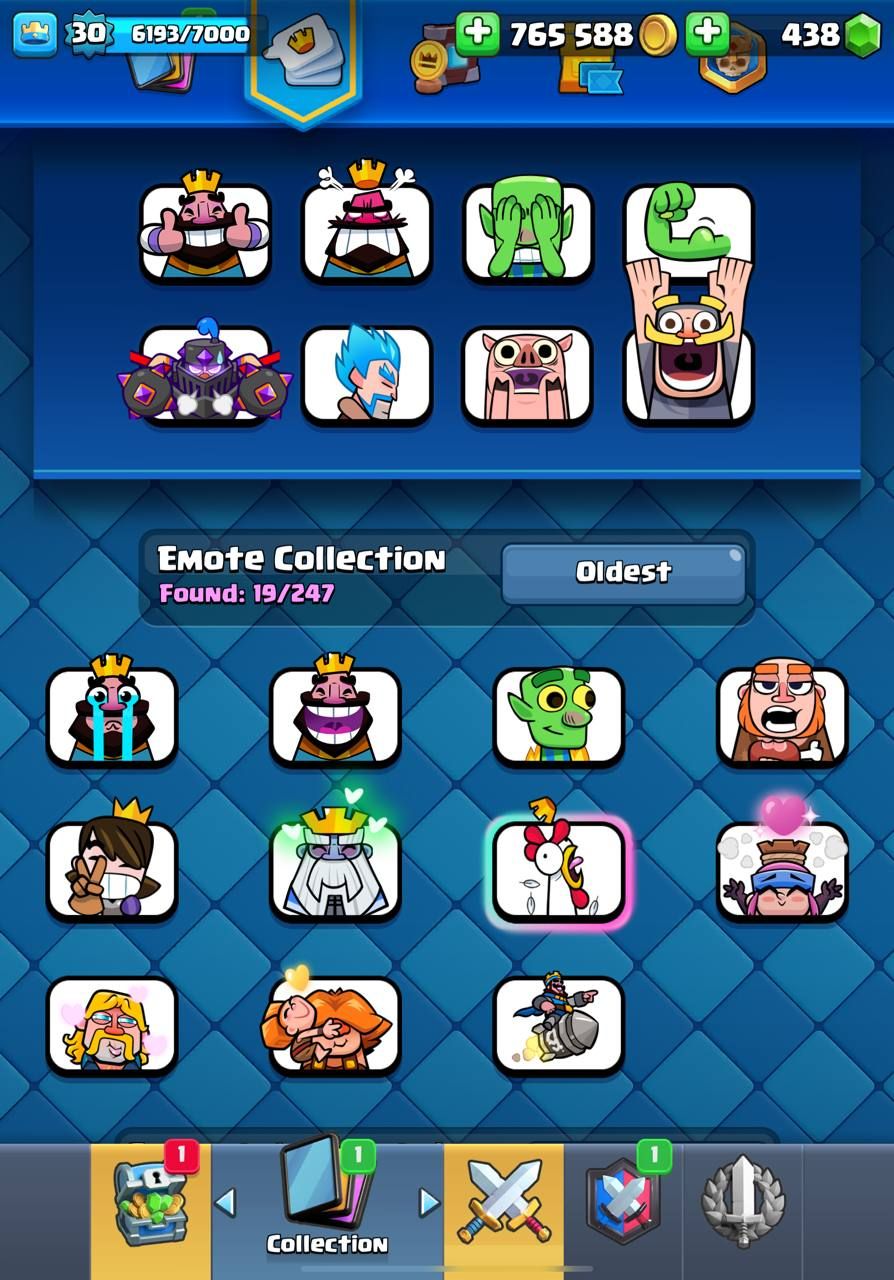Select the ghost king with hearts emote
894x1280 pixels.
click(x=335, y=868)
